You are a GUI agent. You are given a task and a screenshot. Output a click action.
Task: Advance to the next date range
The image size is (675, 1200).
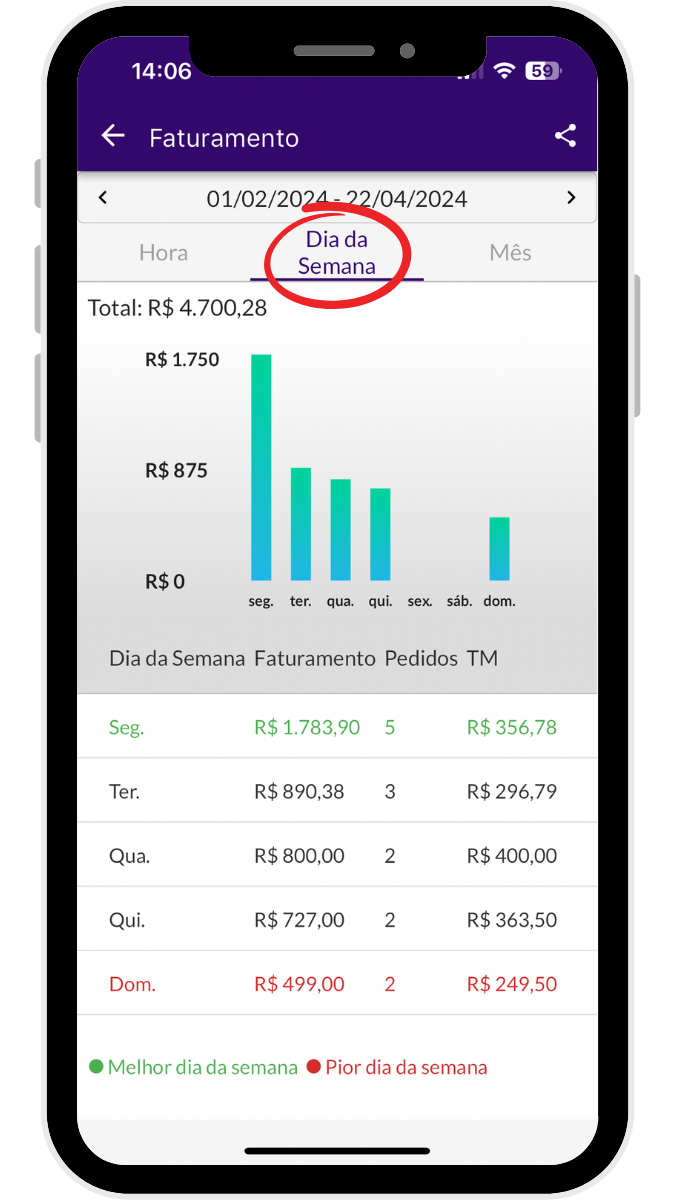click(571, 198)
